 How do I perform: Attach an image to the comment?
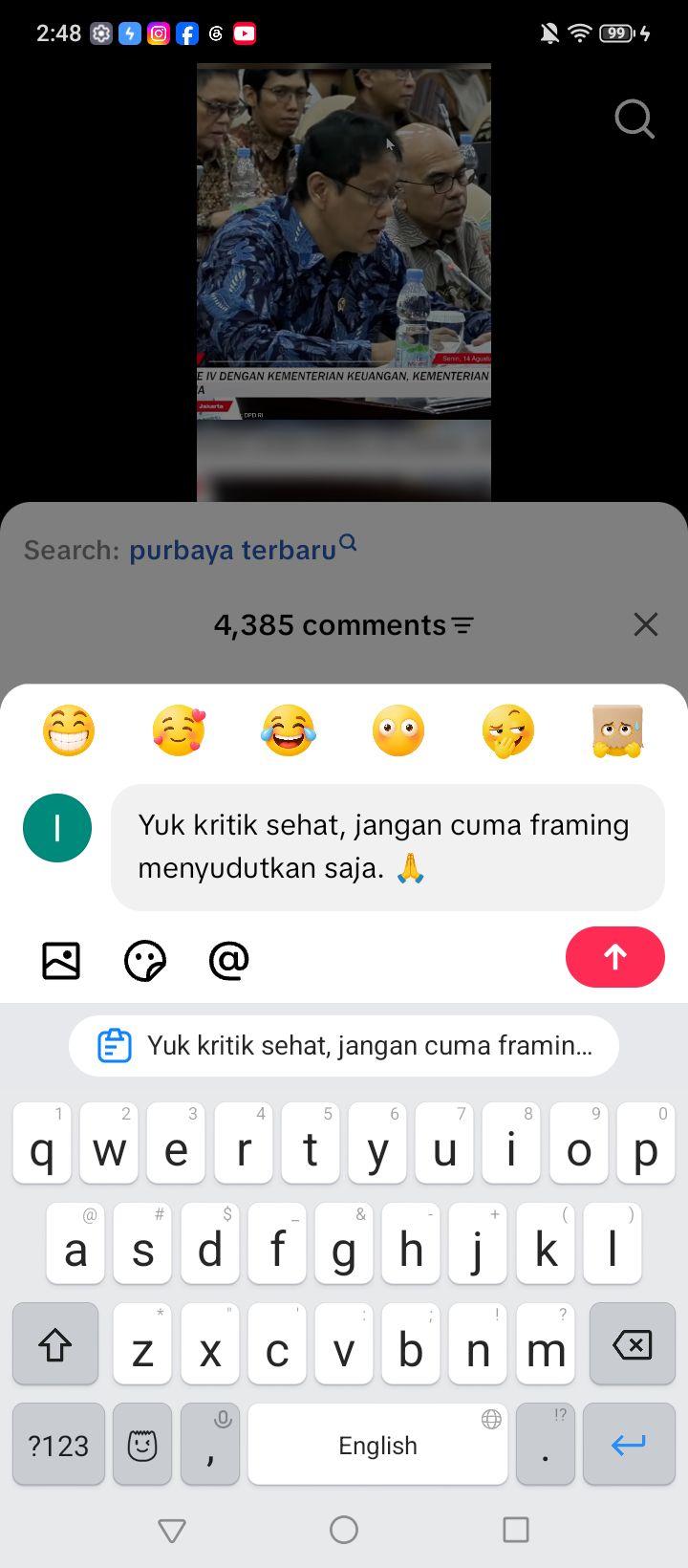61,960
